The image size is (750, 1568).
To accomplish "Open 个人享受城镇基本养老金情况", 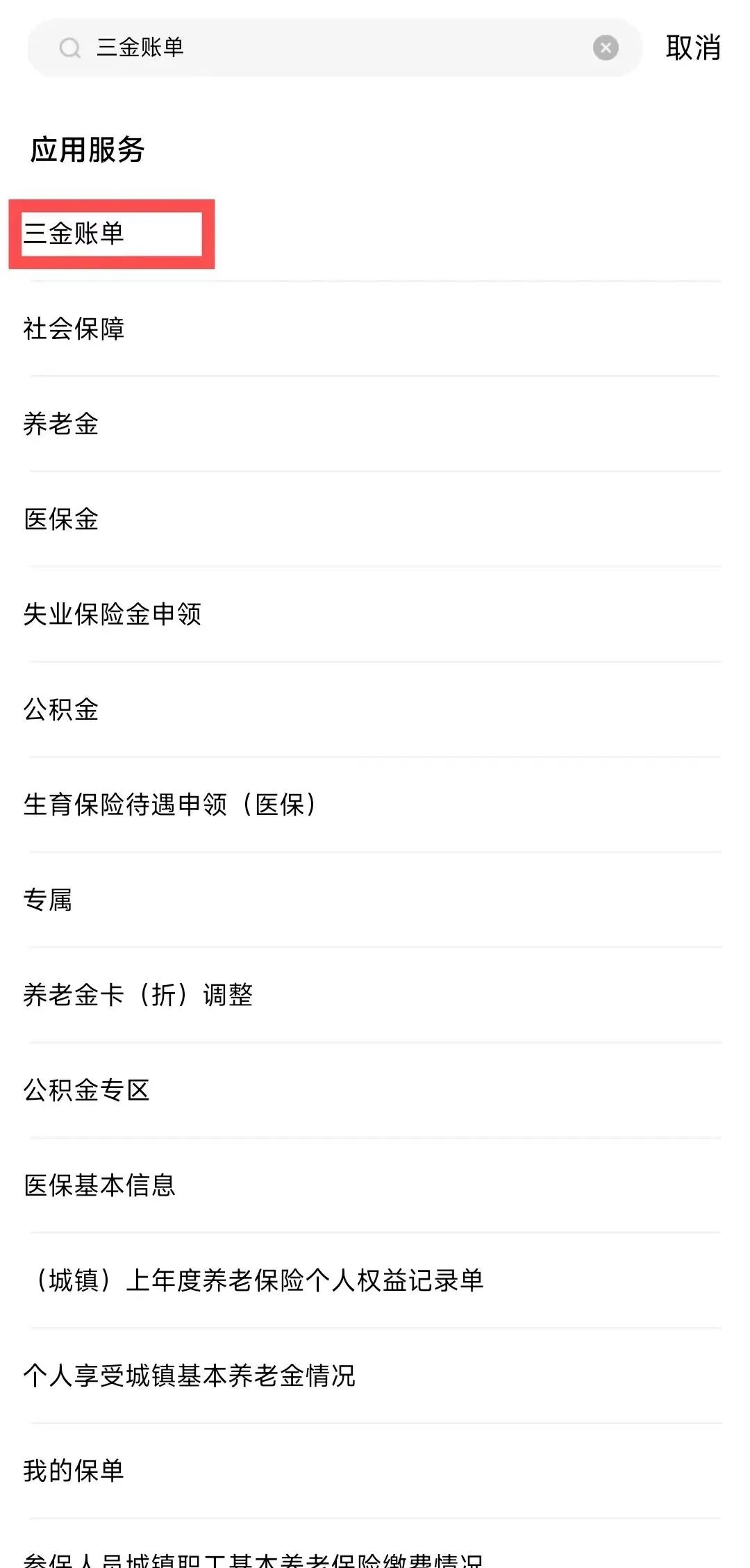I will tap(375, 1376).
